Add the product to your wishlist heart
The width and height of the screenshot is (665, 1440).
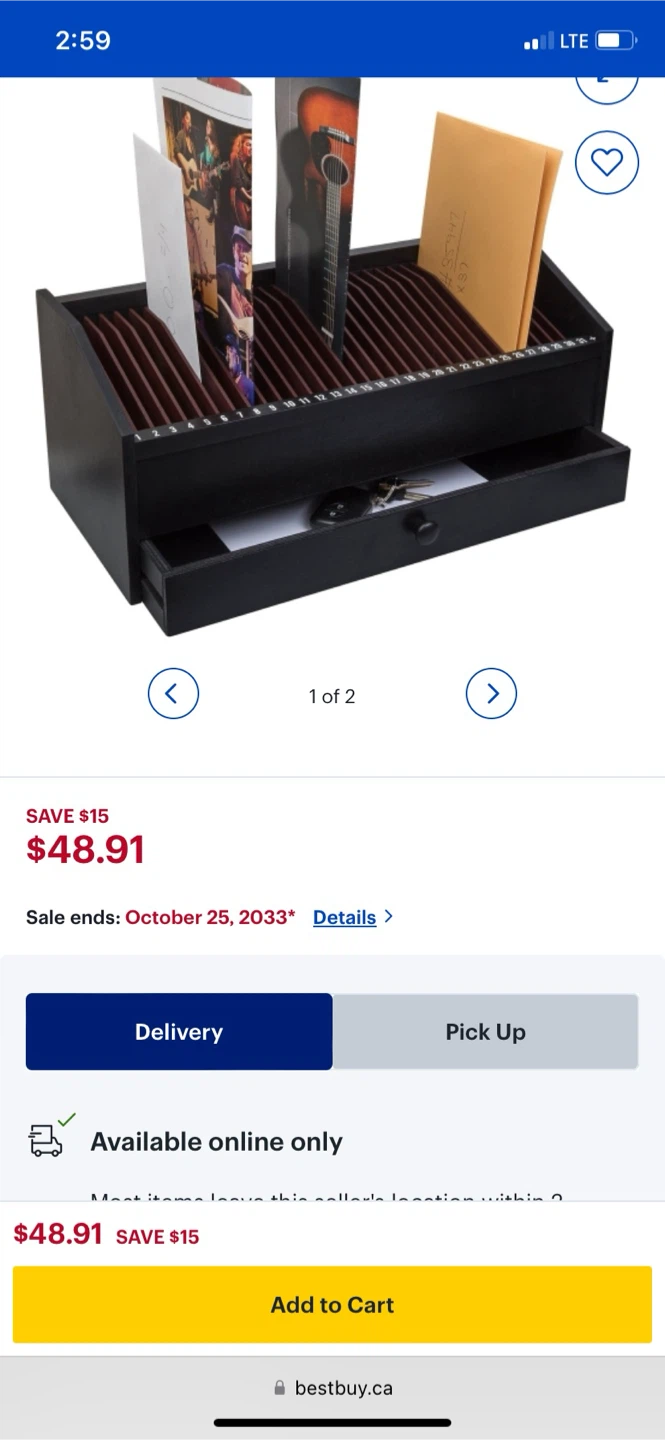pyautogui.click(x=607, y=162)
